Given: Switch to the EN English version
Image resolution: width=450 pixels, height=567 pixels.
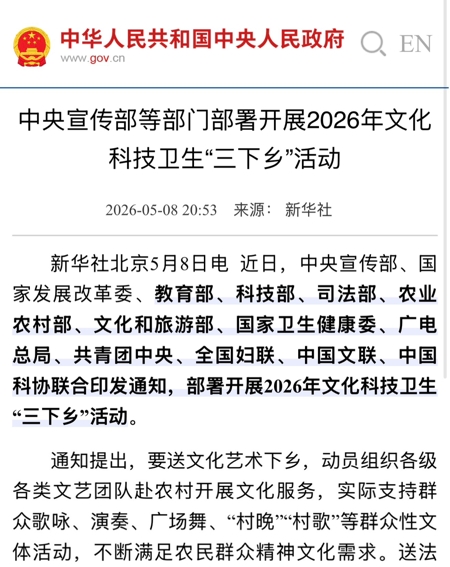Looking at the screenshot, I should 416,44.
